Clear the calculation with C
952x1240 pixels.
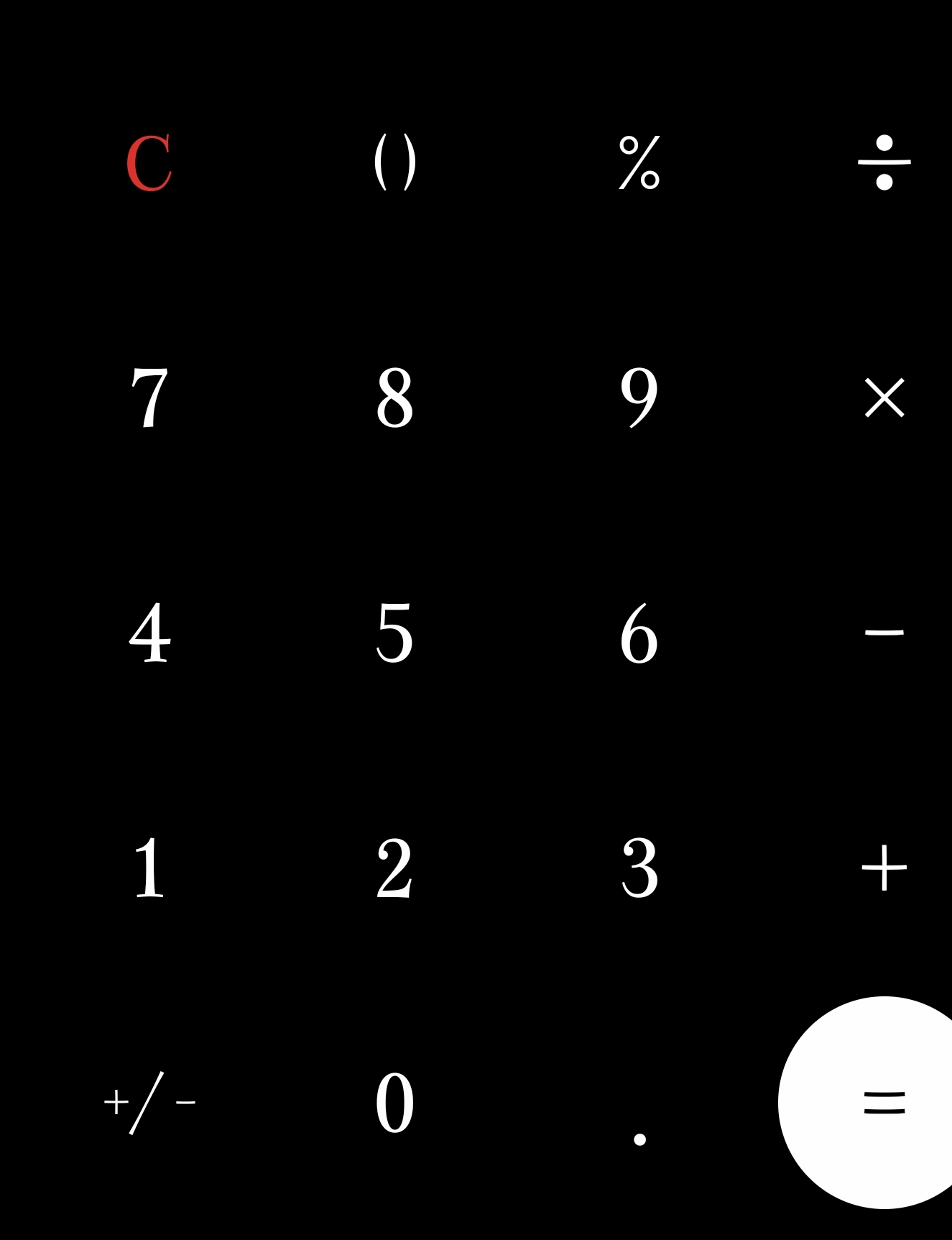pos(149,162)
